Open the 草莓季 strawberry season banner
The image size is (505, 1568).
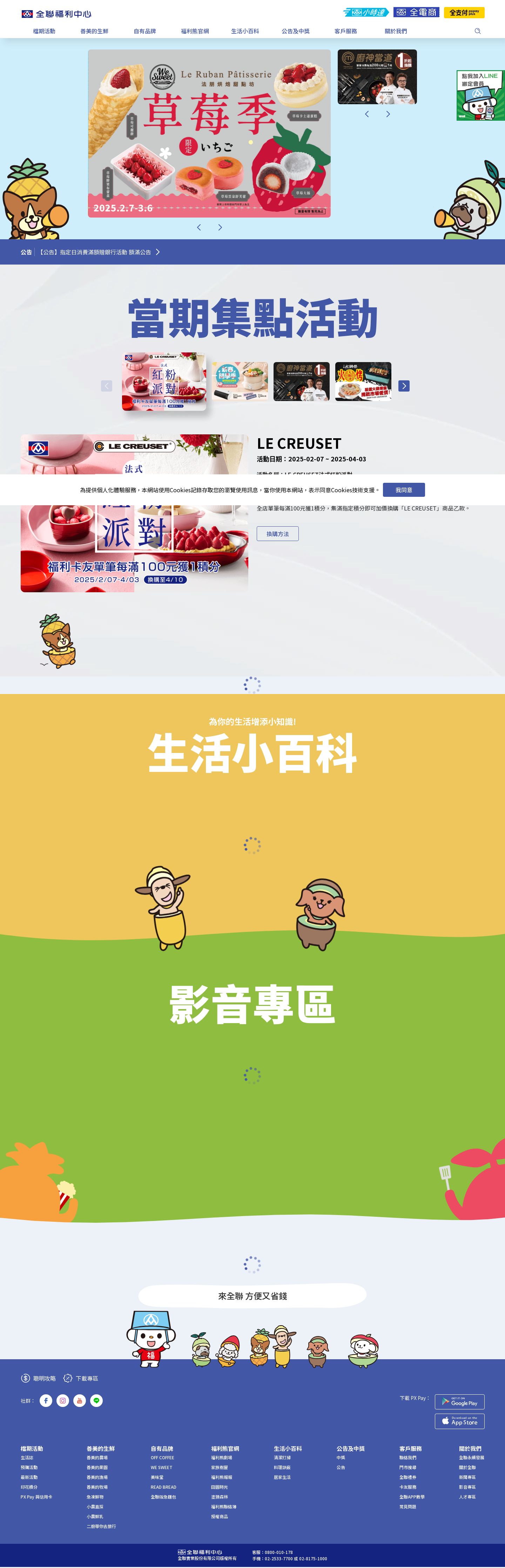209,133
